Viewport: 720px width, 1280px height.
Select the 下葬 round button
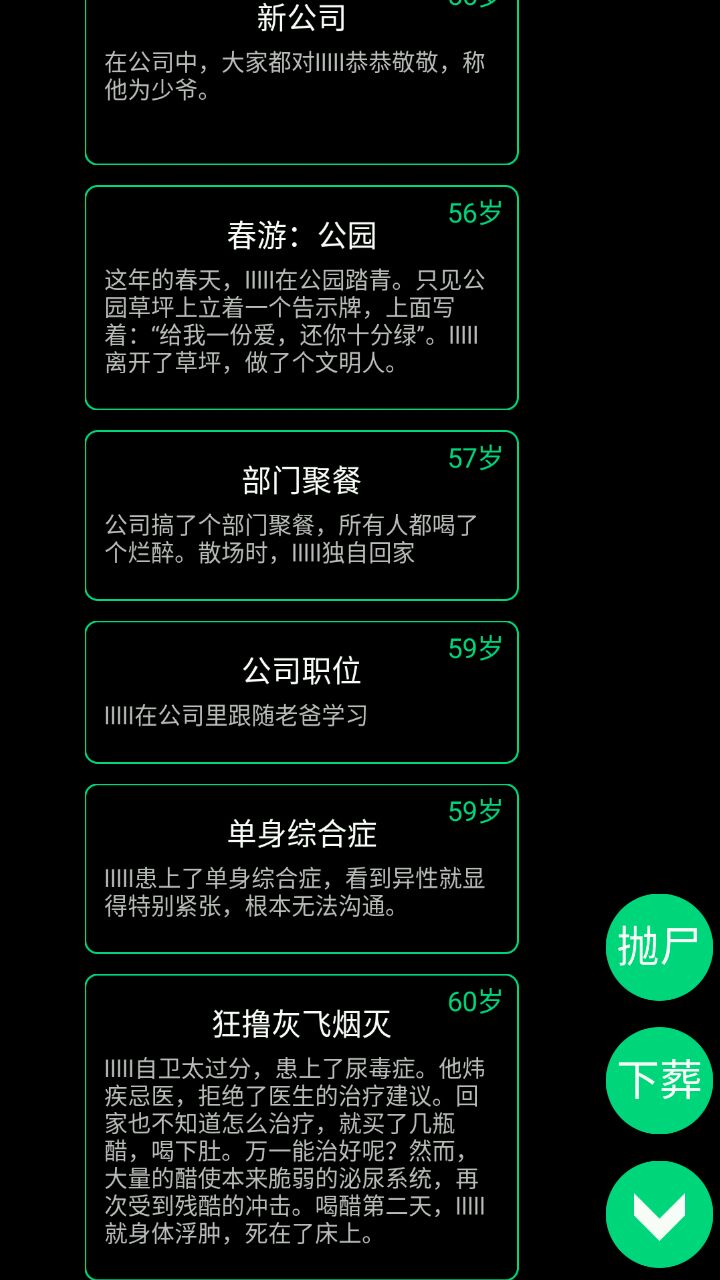[659, 1080]
